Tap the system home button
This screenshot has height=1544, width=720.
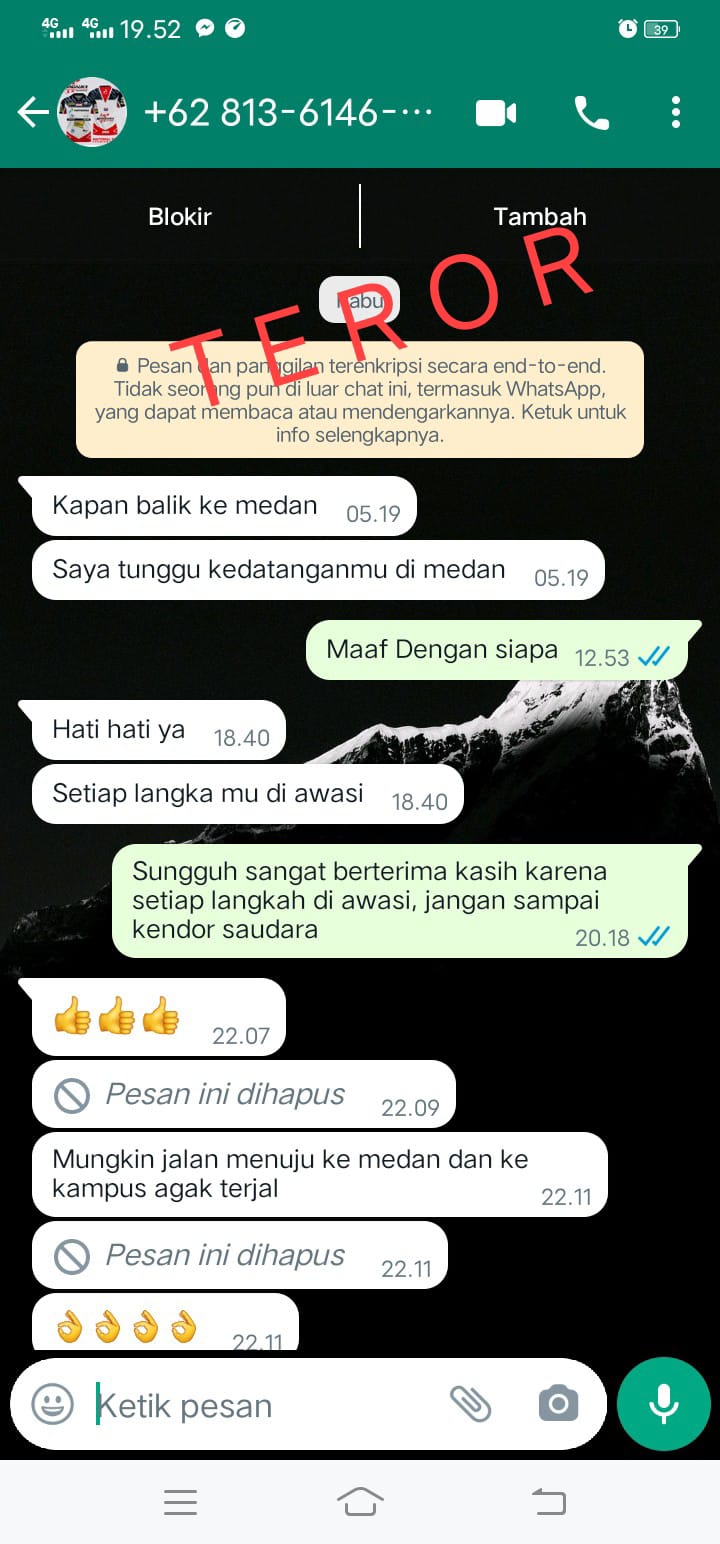(360, 1501)
